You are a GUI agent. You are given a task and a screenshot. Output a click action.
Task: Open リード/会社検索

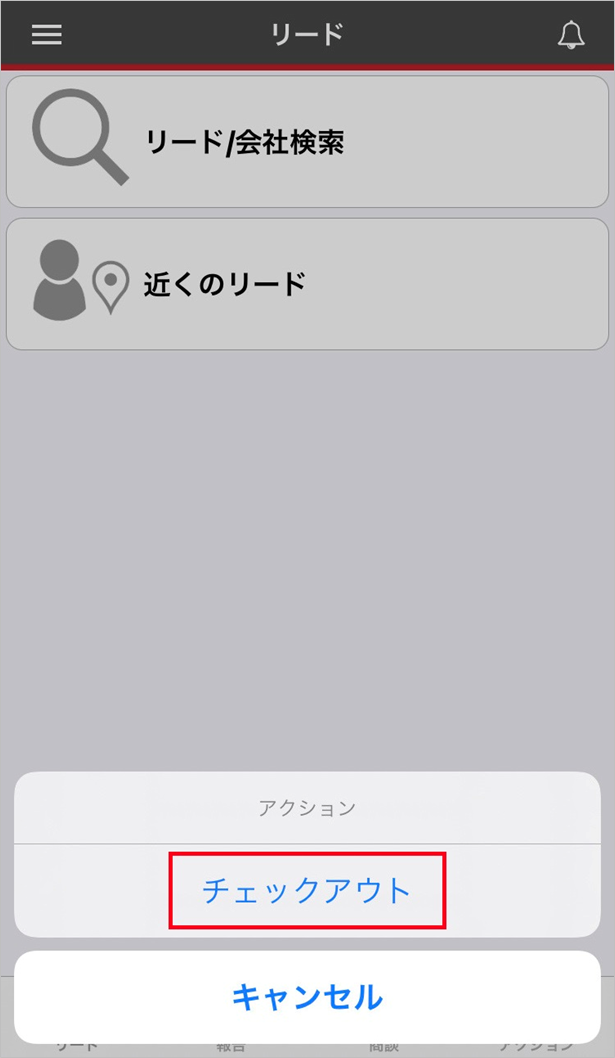coord(307,142)
